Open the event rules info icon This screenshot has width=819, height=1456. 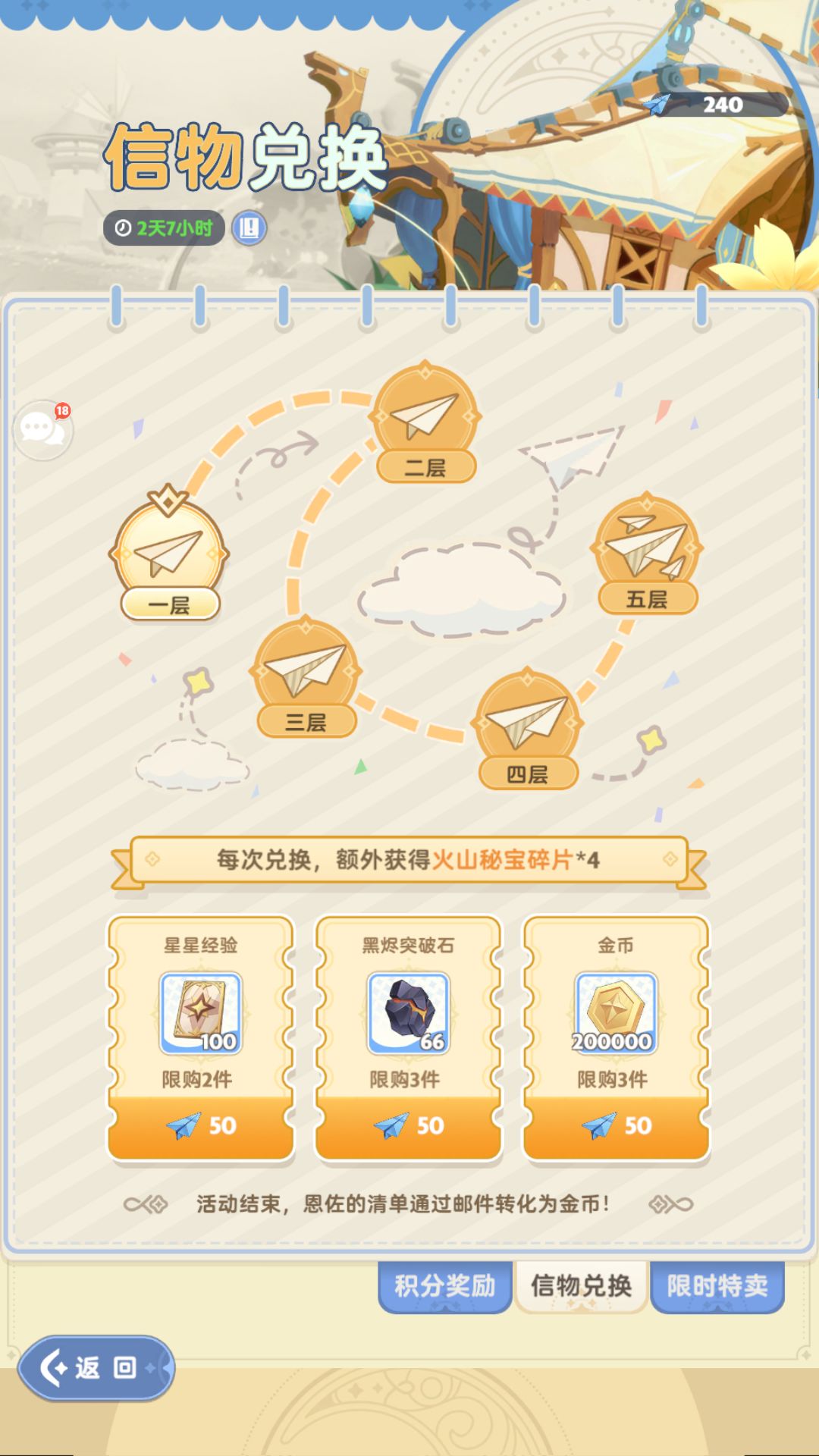[x=250, y=225]
